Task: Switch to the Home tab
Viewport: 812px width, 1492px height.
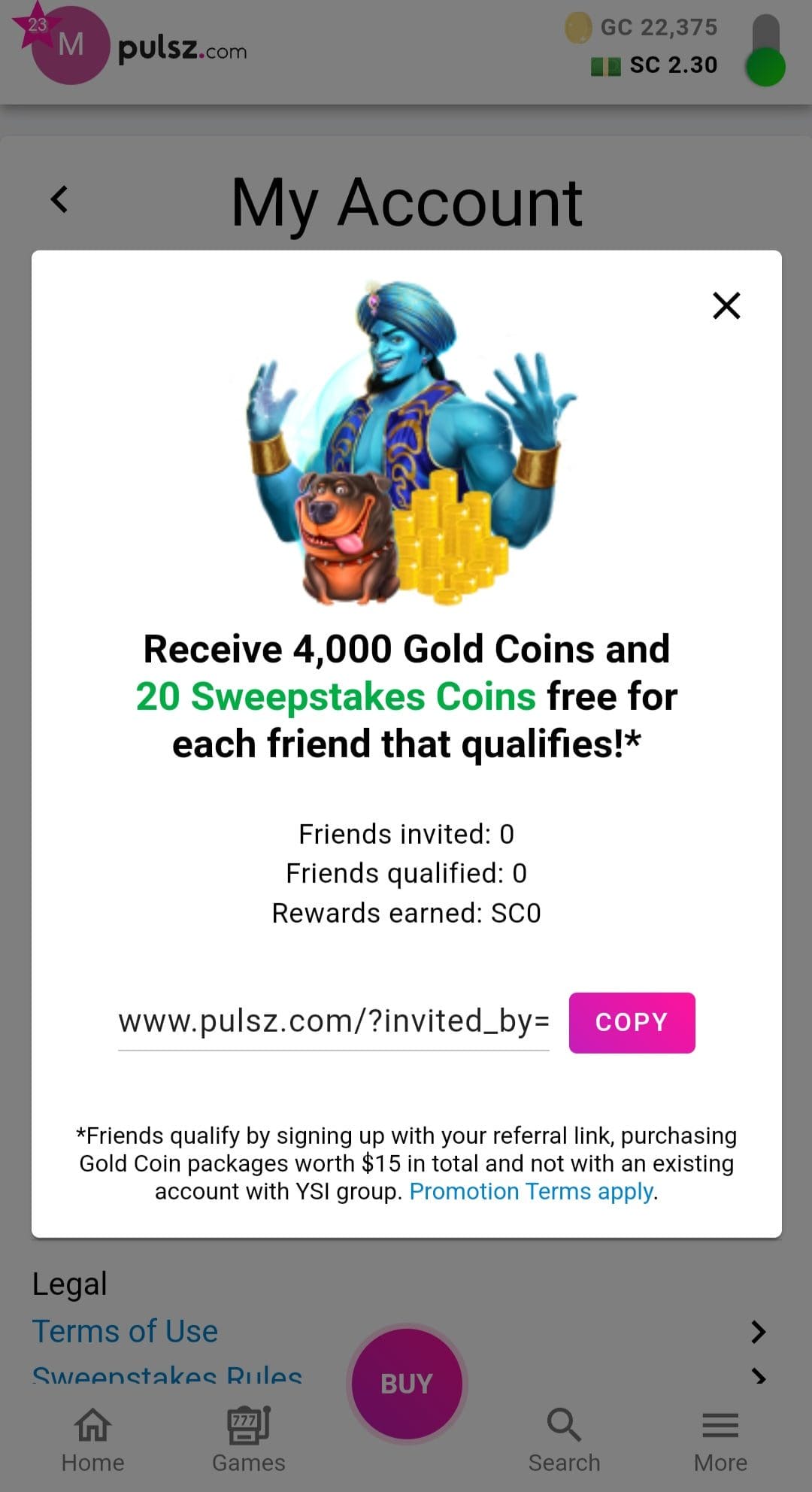Action: pos(93,1439)
